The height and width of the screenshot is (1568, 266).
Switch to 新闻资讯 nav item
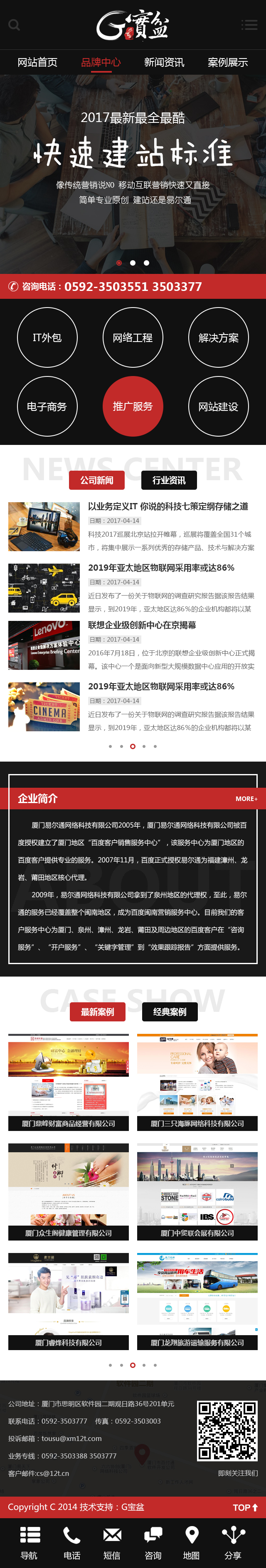click(x=164, y=62)
